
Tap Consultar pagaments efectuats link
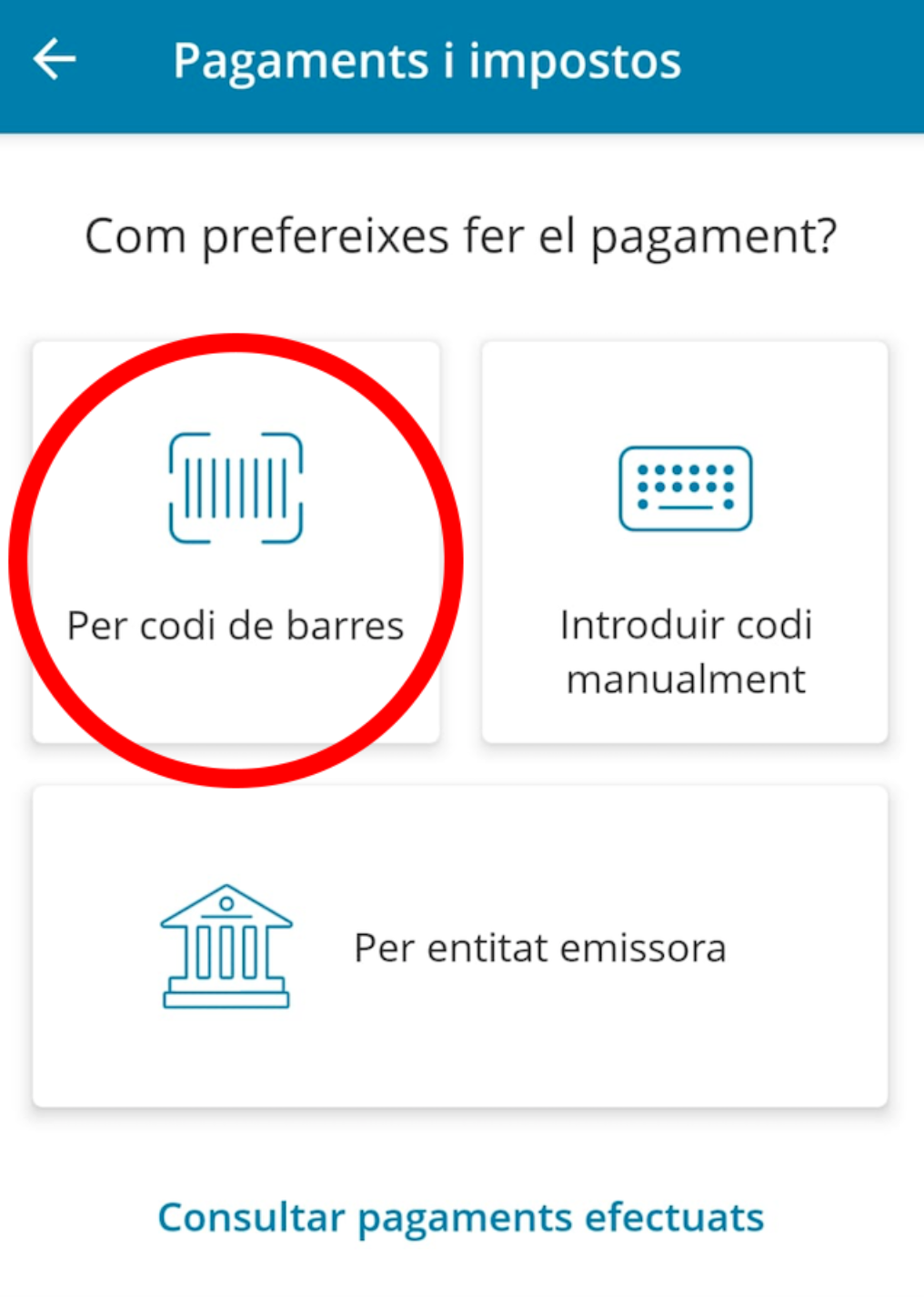(460, 1217)
